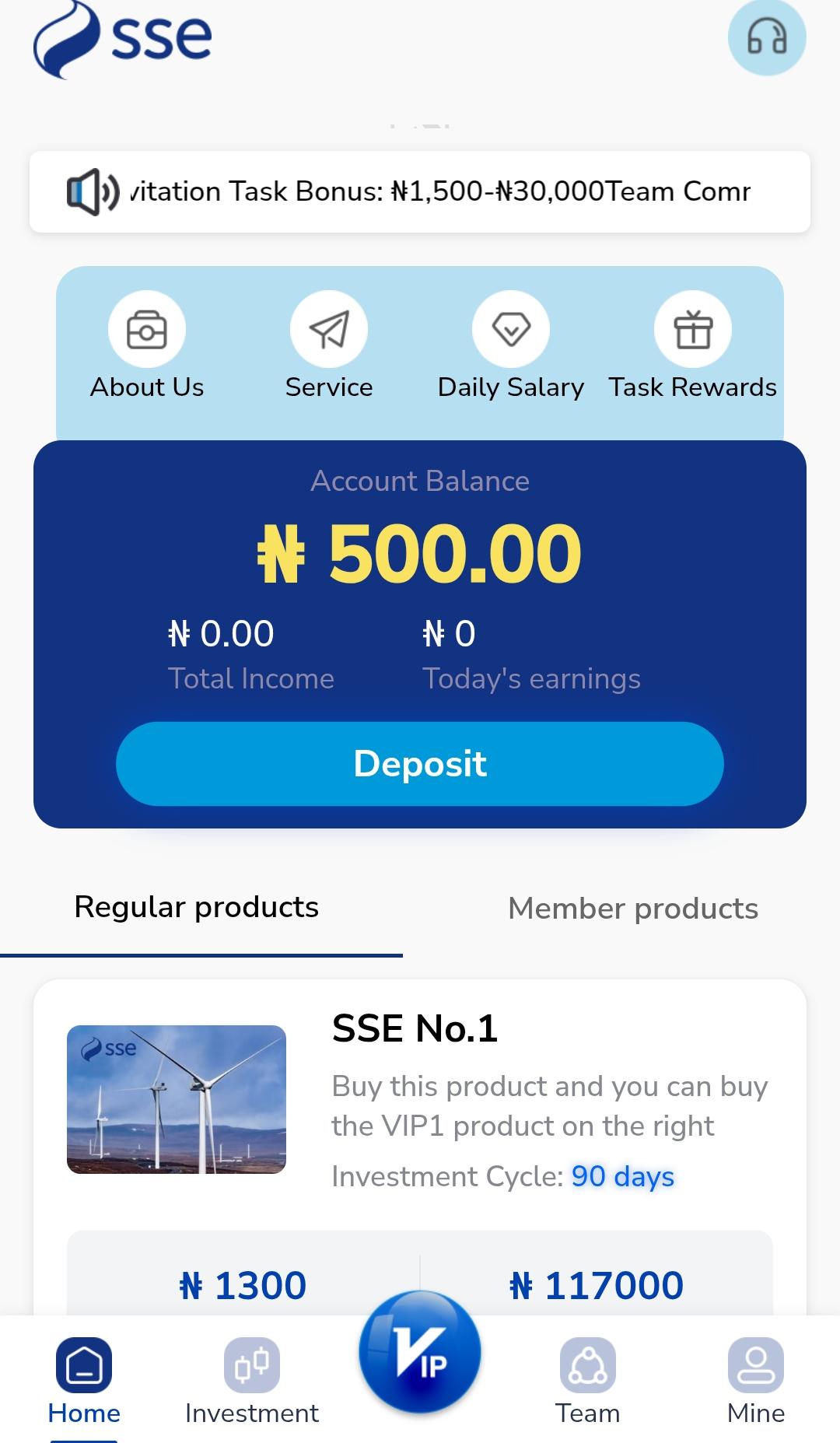Screen dimensions: 840x1443
Task: Select the About Us icon
Action: point(147,329)
